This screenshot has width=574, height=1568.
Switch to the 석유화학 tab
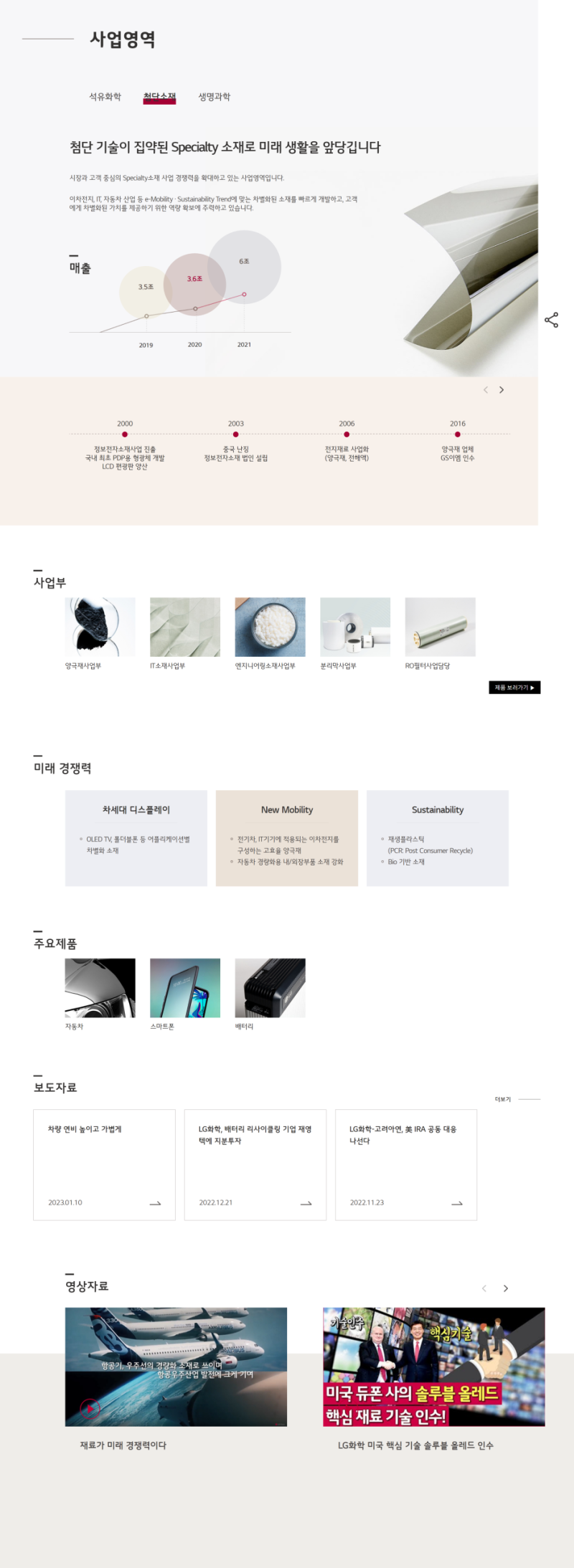click(105, 97)
